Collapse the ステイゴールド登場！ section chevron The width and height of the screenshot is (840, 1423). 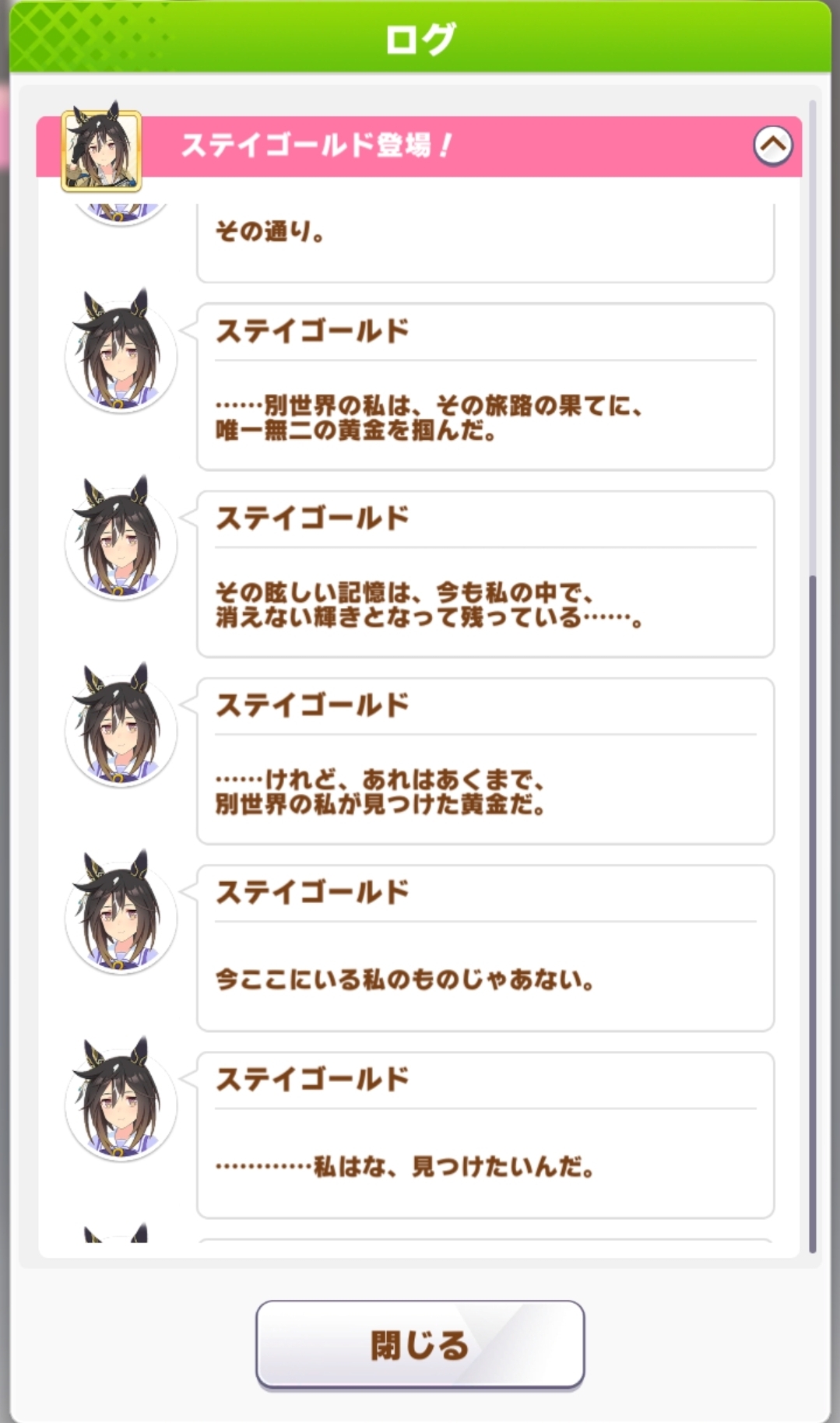772,146
